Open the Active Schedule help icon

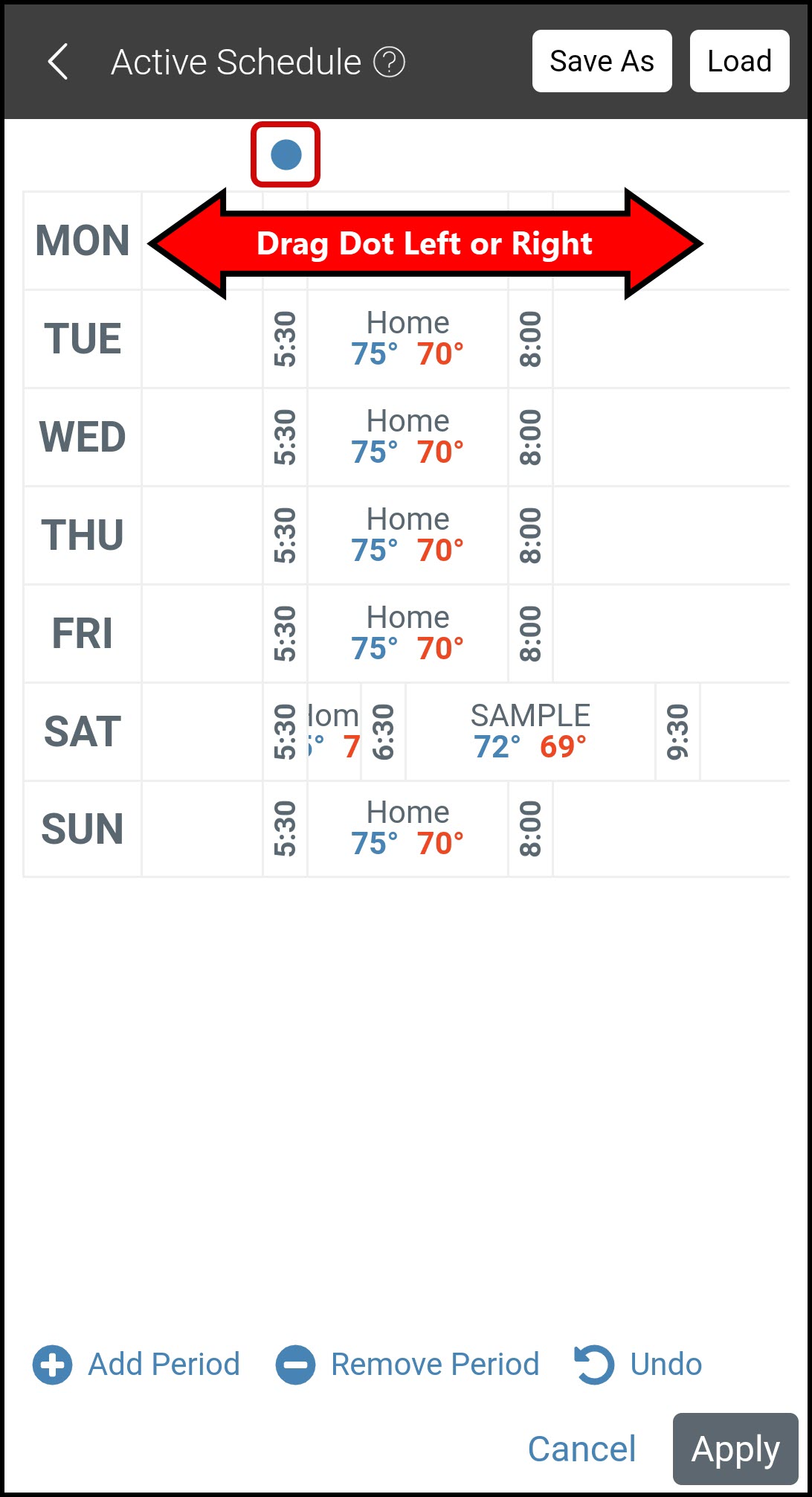[x=389, y=62]
